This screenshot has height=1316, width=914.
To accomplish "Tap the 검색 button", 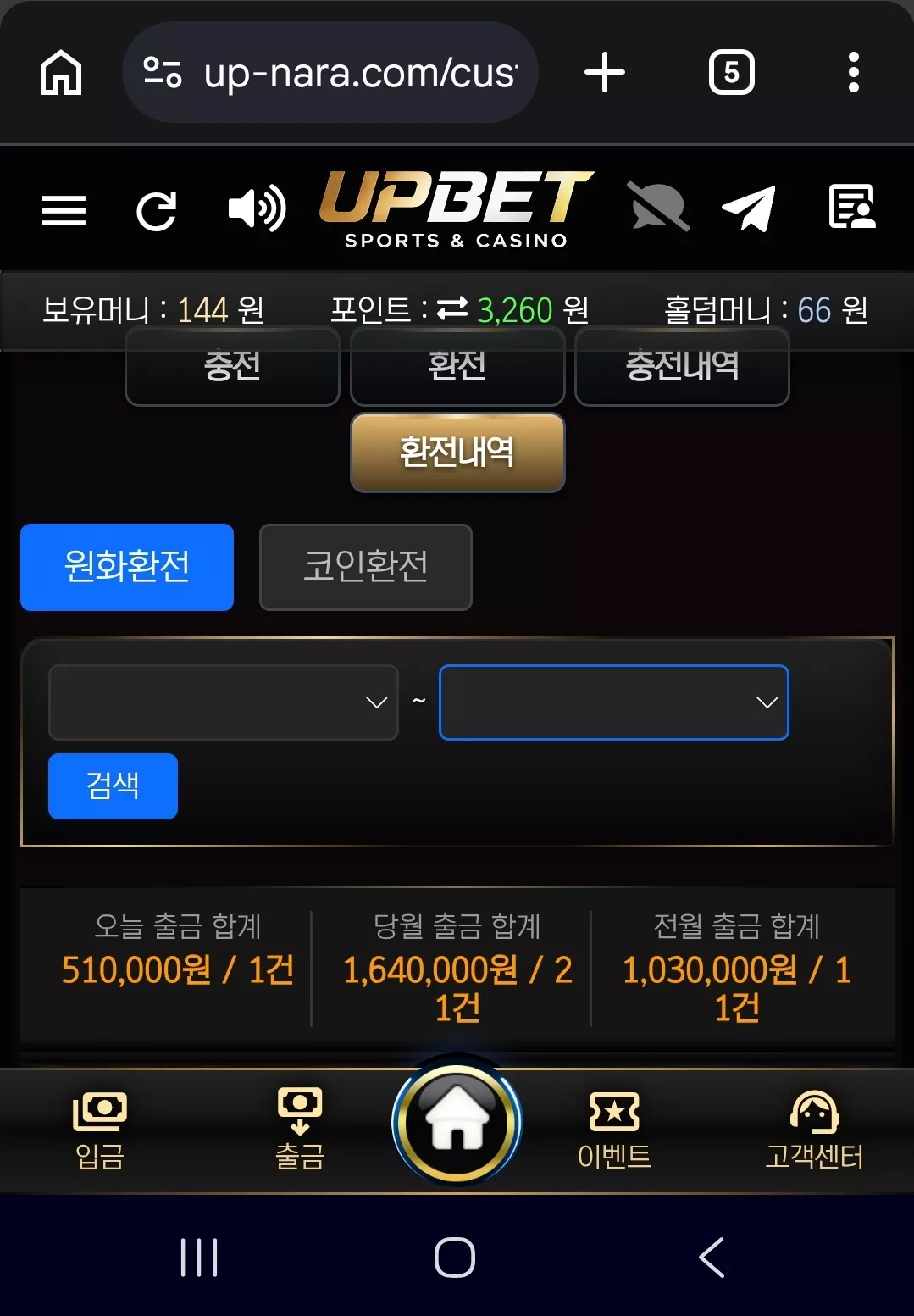I will (x=113, y=786).
